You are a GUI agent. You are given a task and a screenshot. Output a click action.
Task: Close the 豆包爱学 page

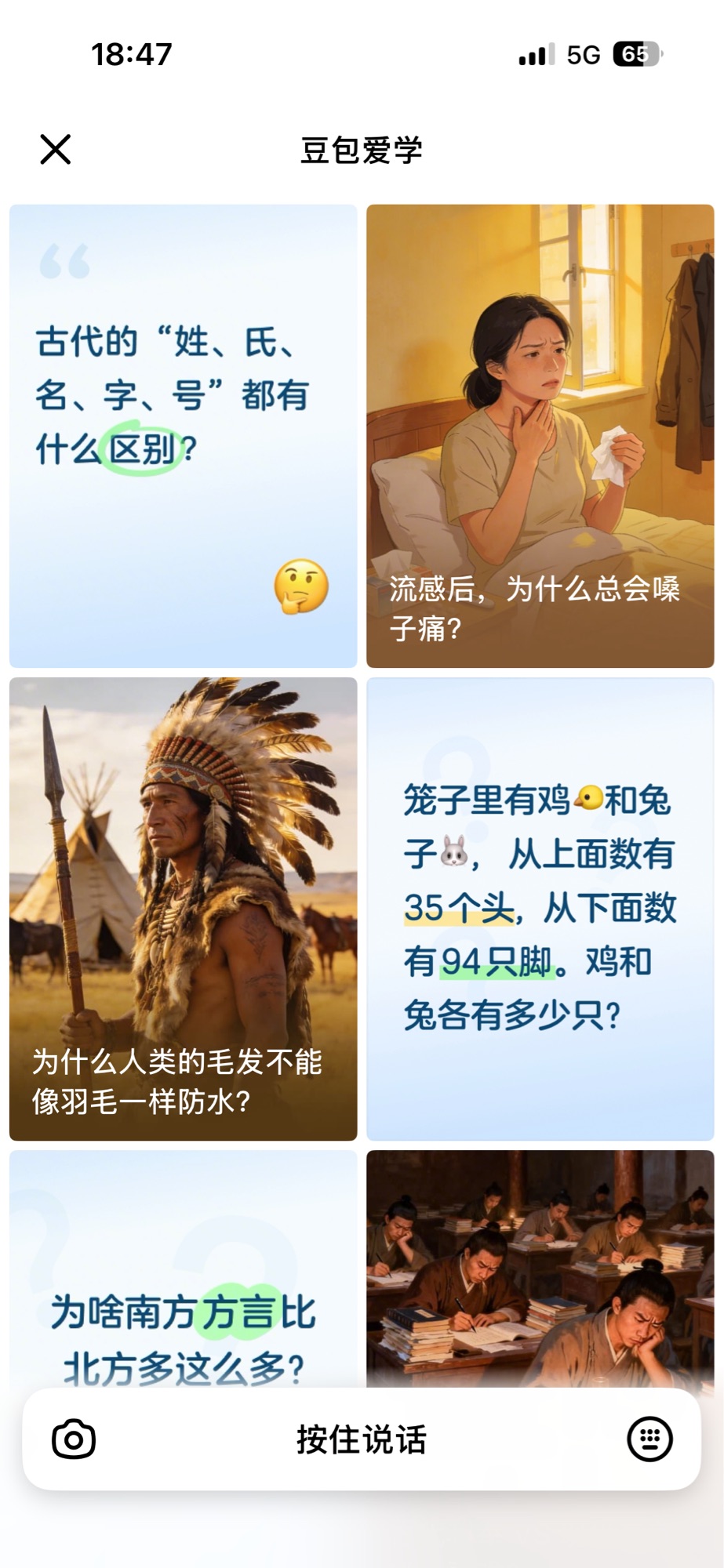(56, 149)
